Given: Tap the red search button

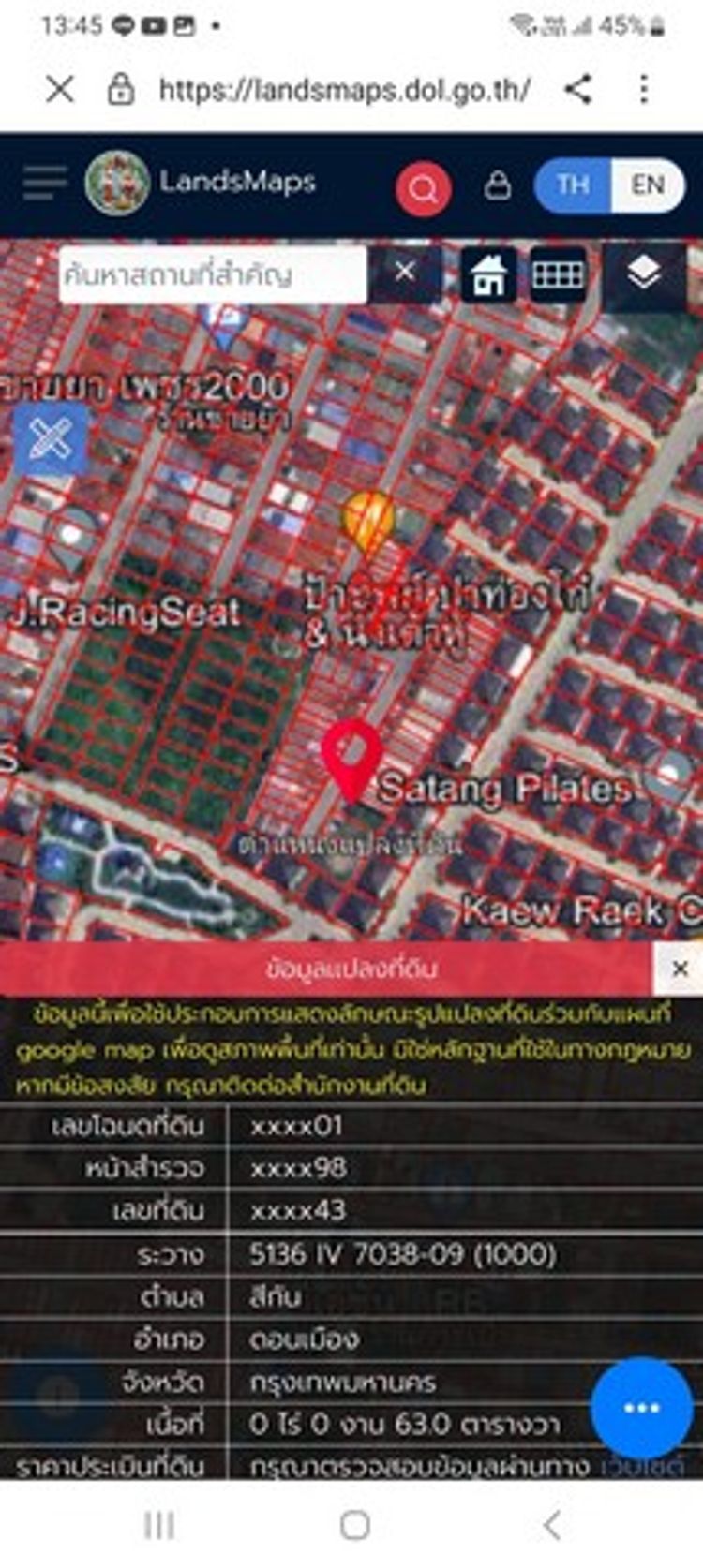Looking at the screenshot, I should pyautogui.click(x=423, y=188).
